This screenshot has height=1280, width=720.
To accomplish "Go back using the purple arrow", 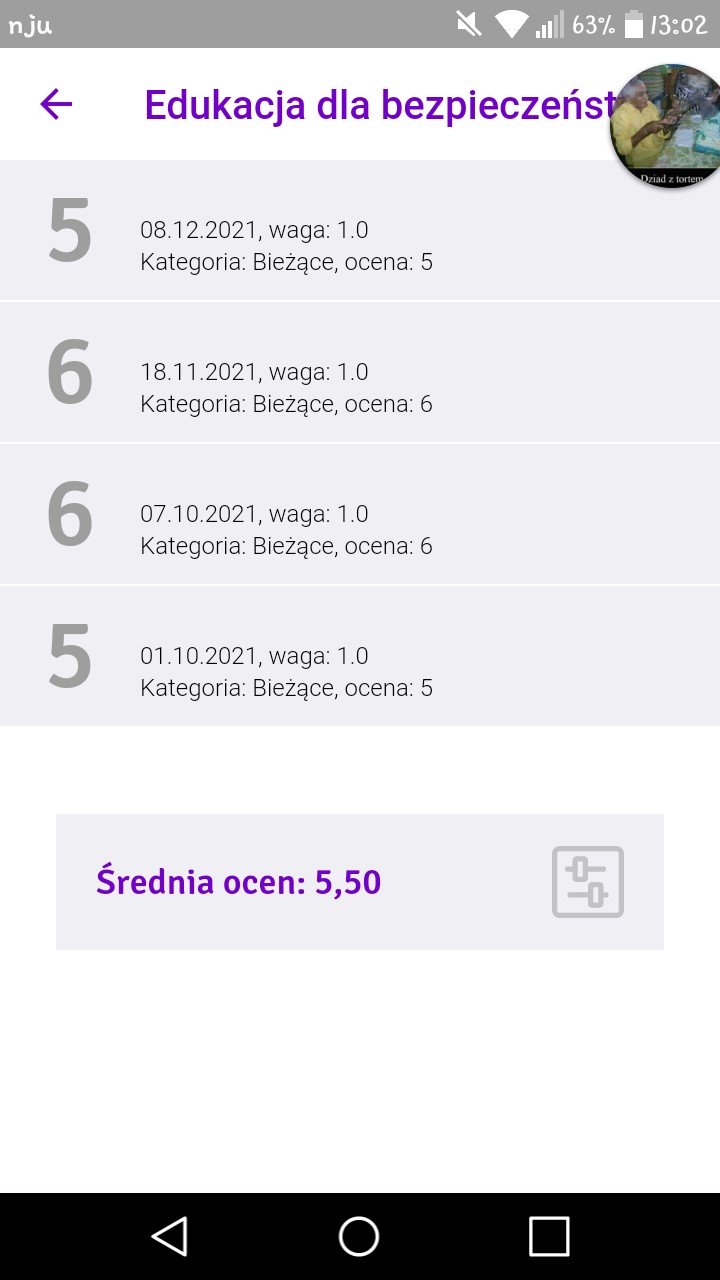I will (x=56, y=104).
